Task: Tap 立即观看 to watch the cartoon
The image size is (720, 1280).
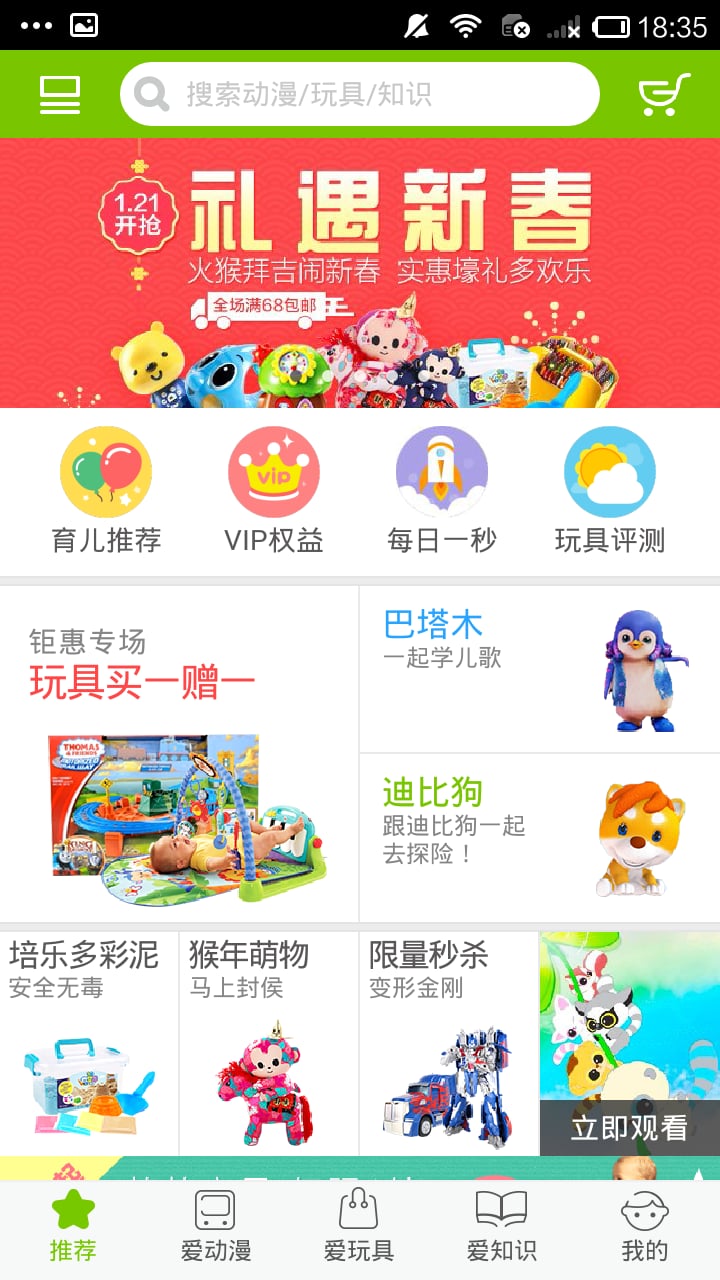Action: [629, 1128]
